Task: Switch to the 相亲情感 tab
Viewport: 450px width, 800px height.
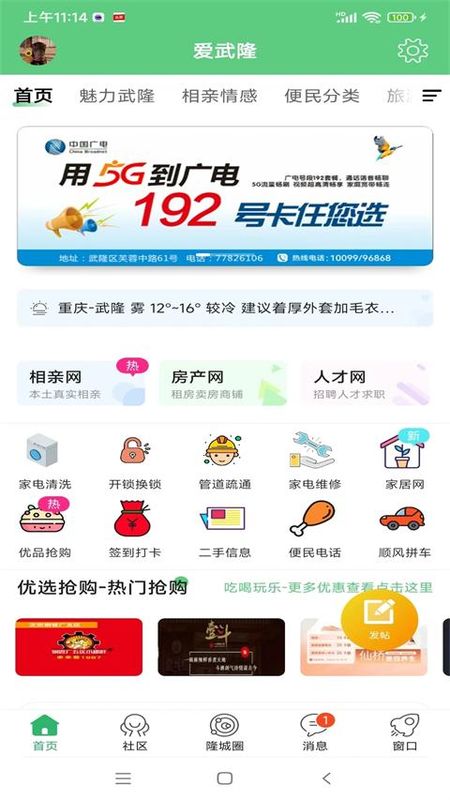Action: point(219,96)
